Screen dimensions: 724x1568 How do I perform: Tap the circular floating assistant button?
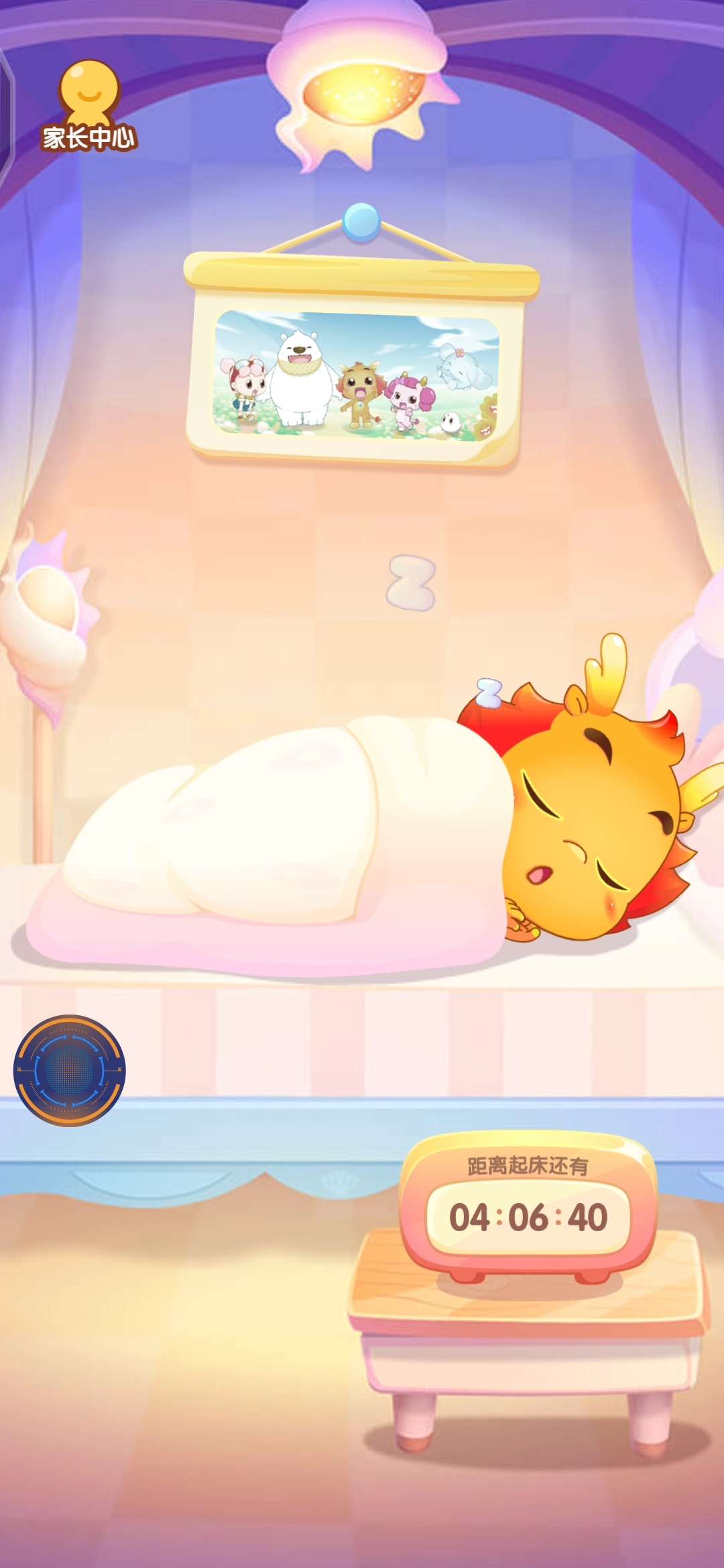tap(70, 1070)
